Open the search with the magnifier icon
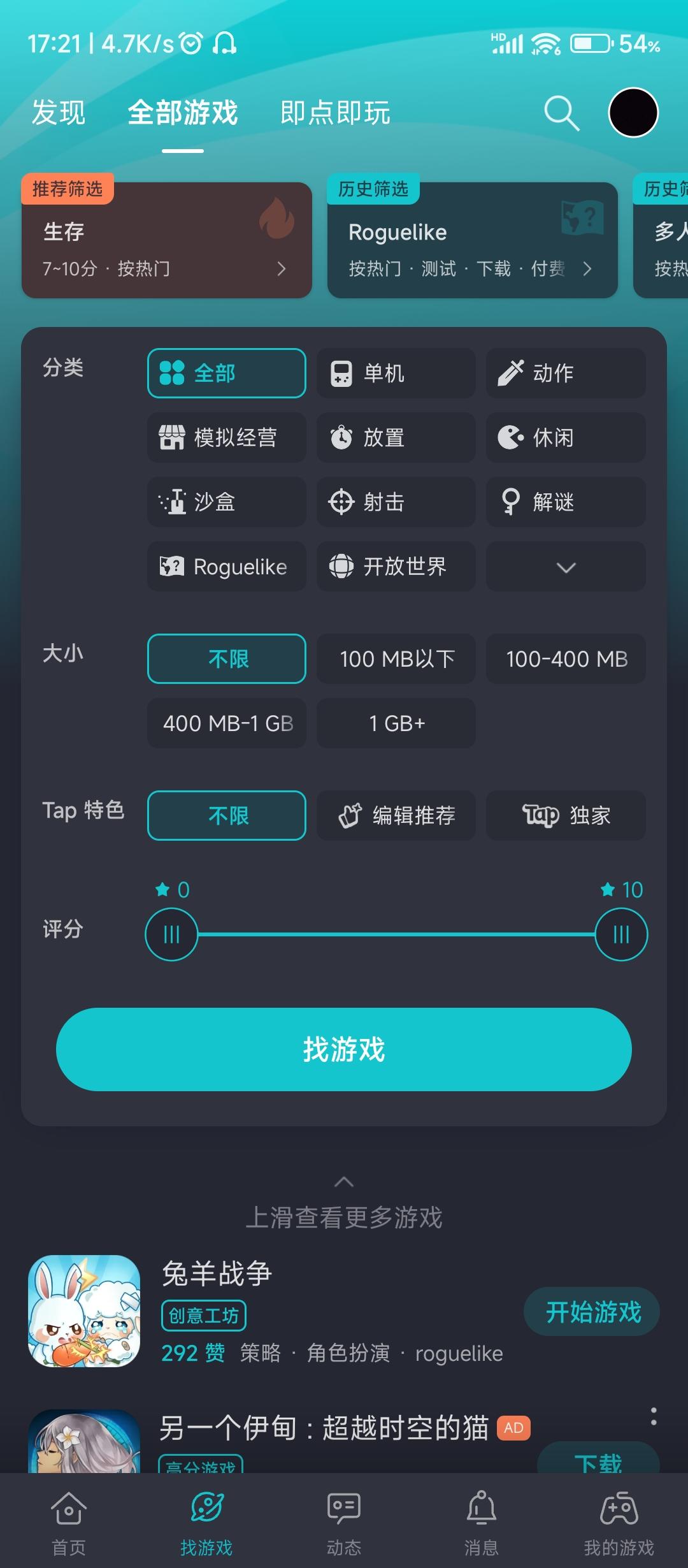Image resolution: width=688 pixels, height=1568 pixels. click(561, 112)
